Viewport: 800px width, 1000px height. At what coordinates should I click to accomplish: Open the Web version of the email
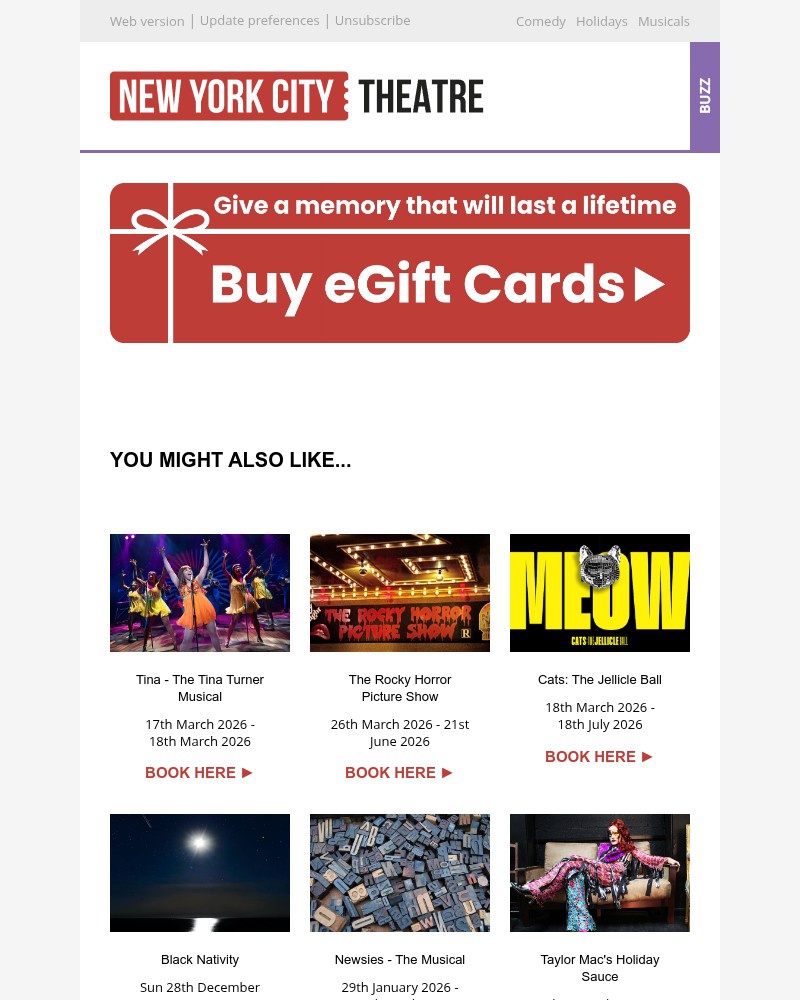(x=147, y=21)
